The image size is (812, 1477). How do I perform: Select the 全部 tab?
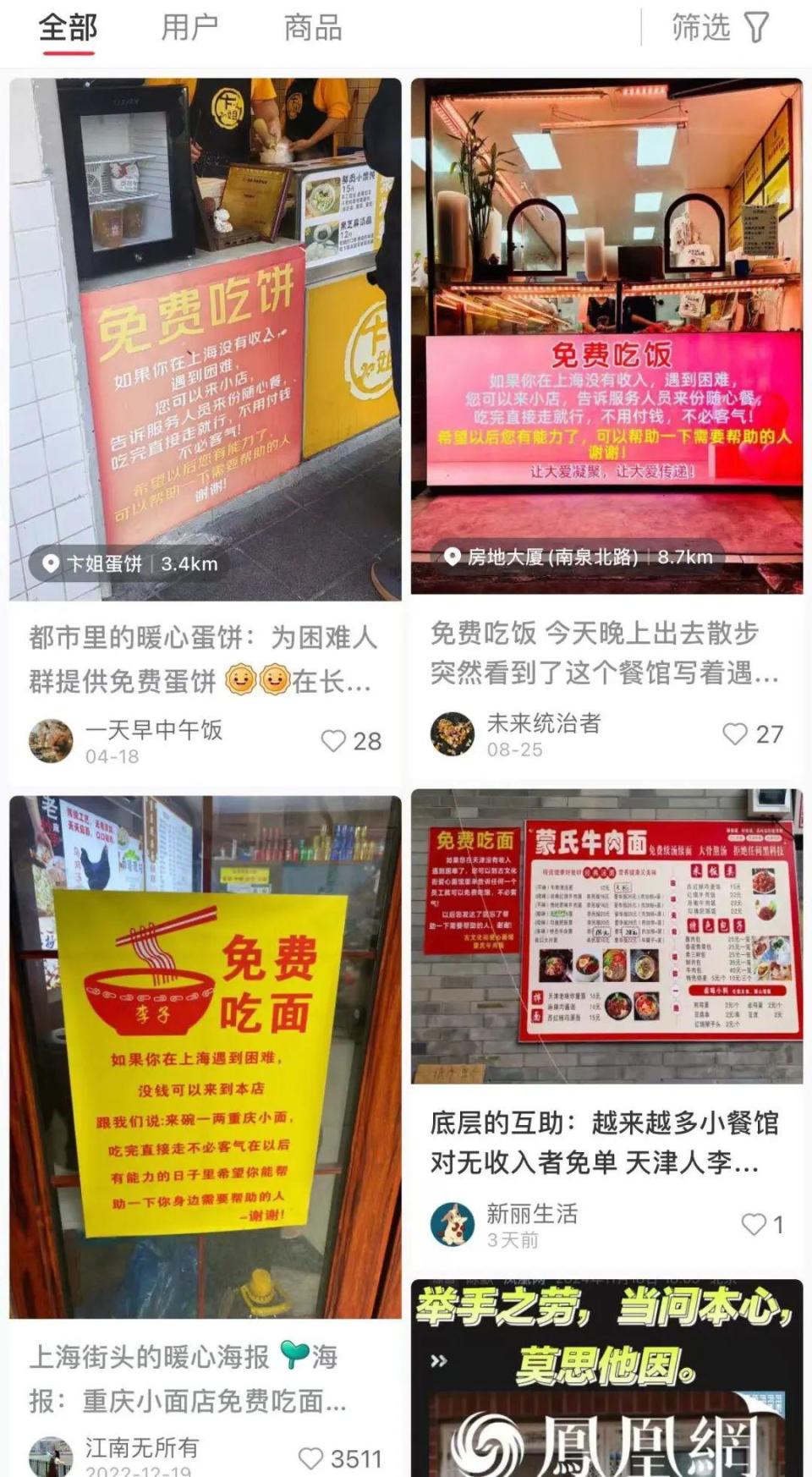(68, 28)
